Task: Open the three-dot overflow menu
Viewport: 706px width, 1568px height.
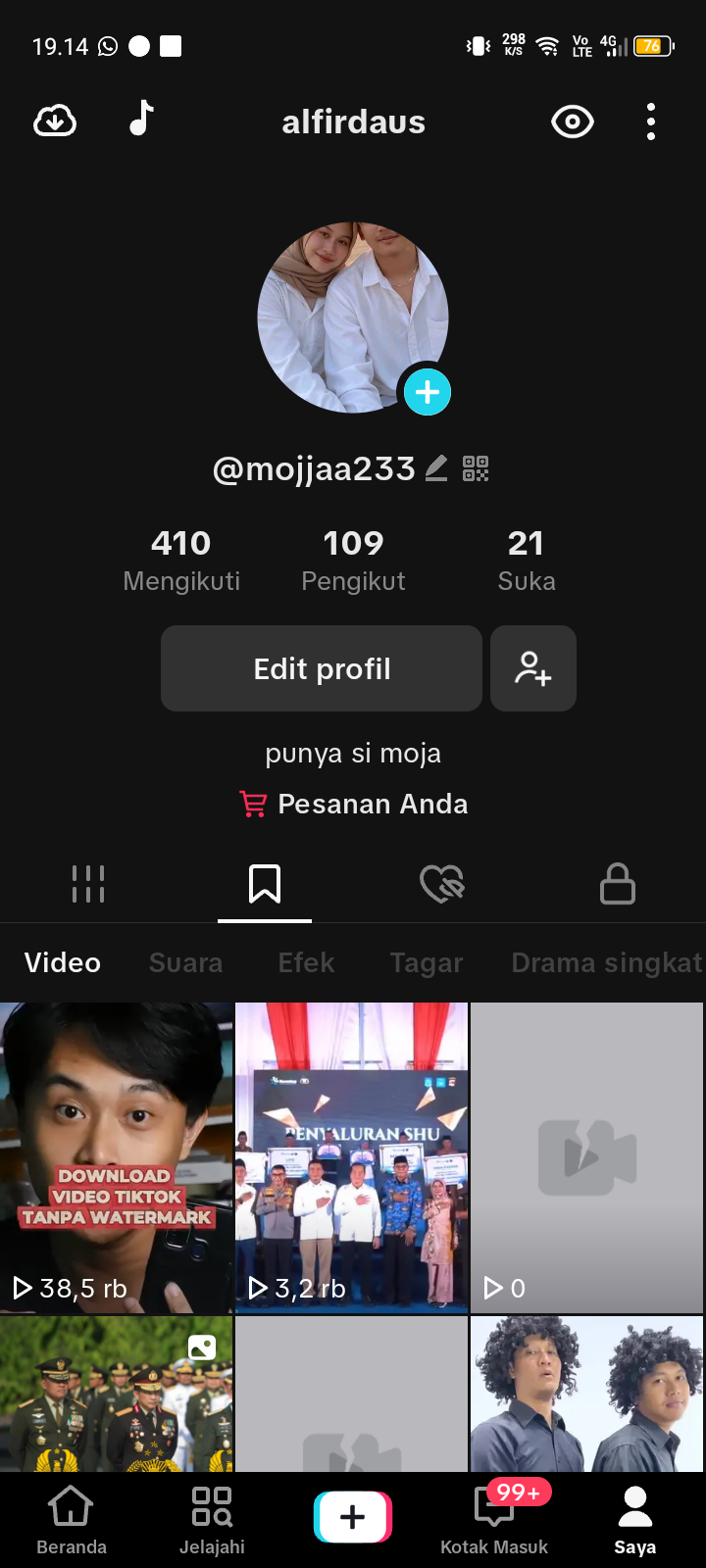Action: [x=651, y=122]
